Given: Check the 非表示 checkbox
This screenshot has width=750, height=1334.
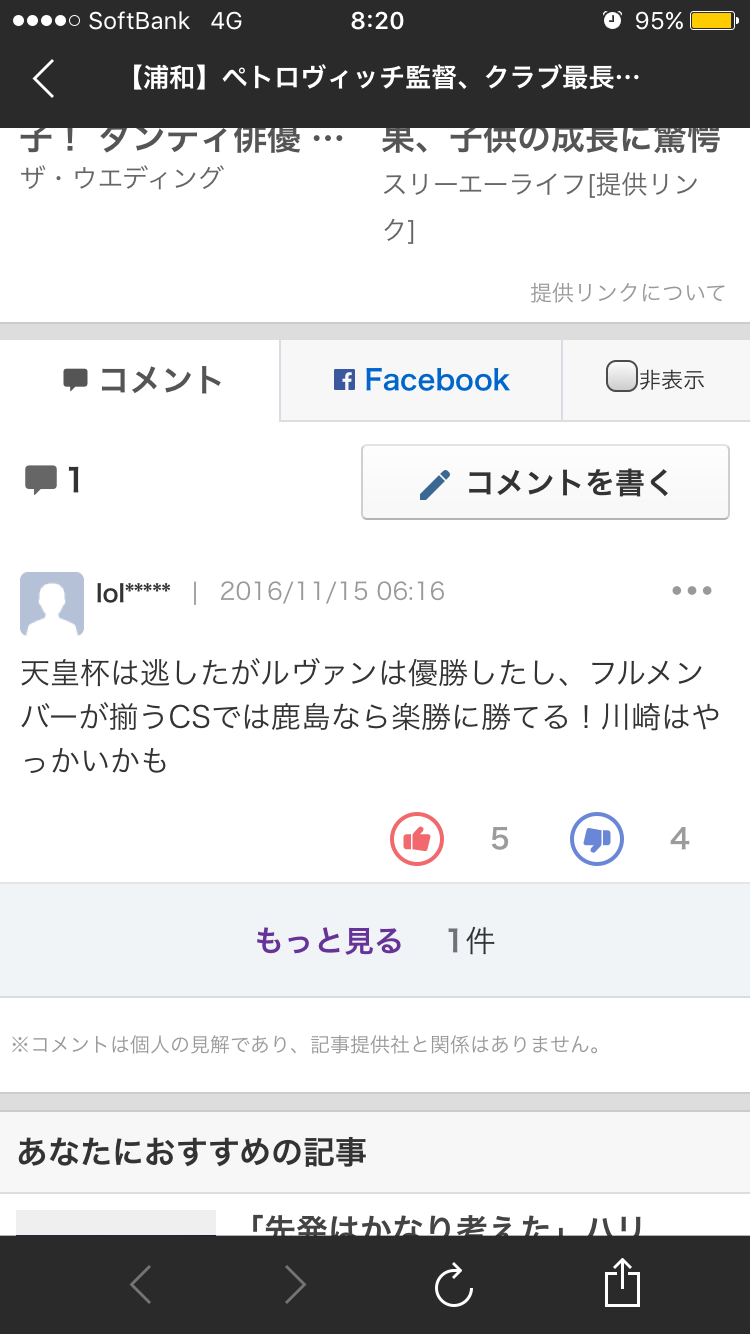Looking at the screenshot, I should 622,377.
